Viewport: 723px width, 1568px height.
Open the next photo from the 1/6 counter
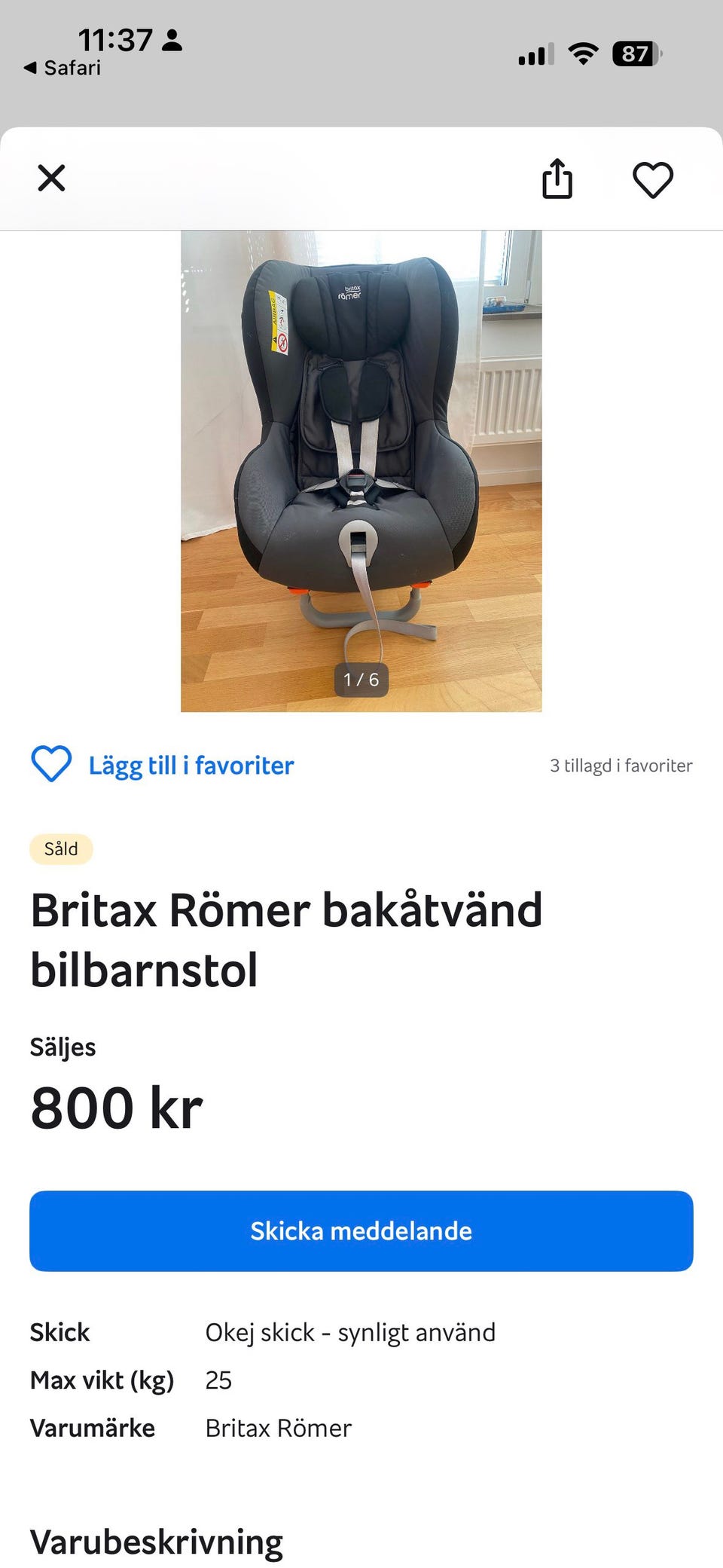[361, 680]
